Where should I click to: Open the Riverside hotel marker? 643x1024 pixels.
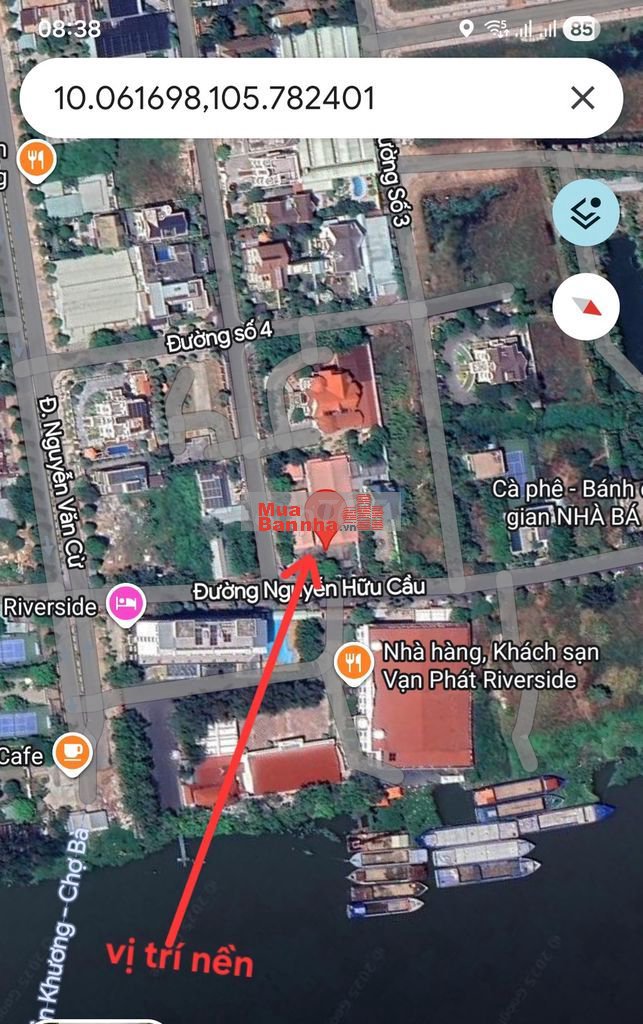point(126,604)
